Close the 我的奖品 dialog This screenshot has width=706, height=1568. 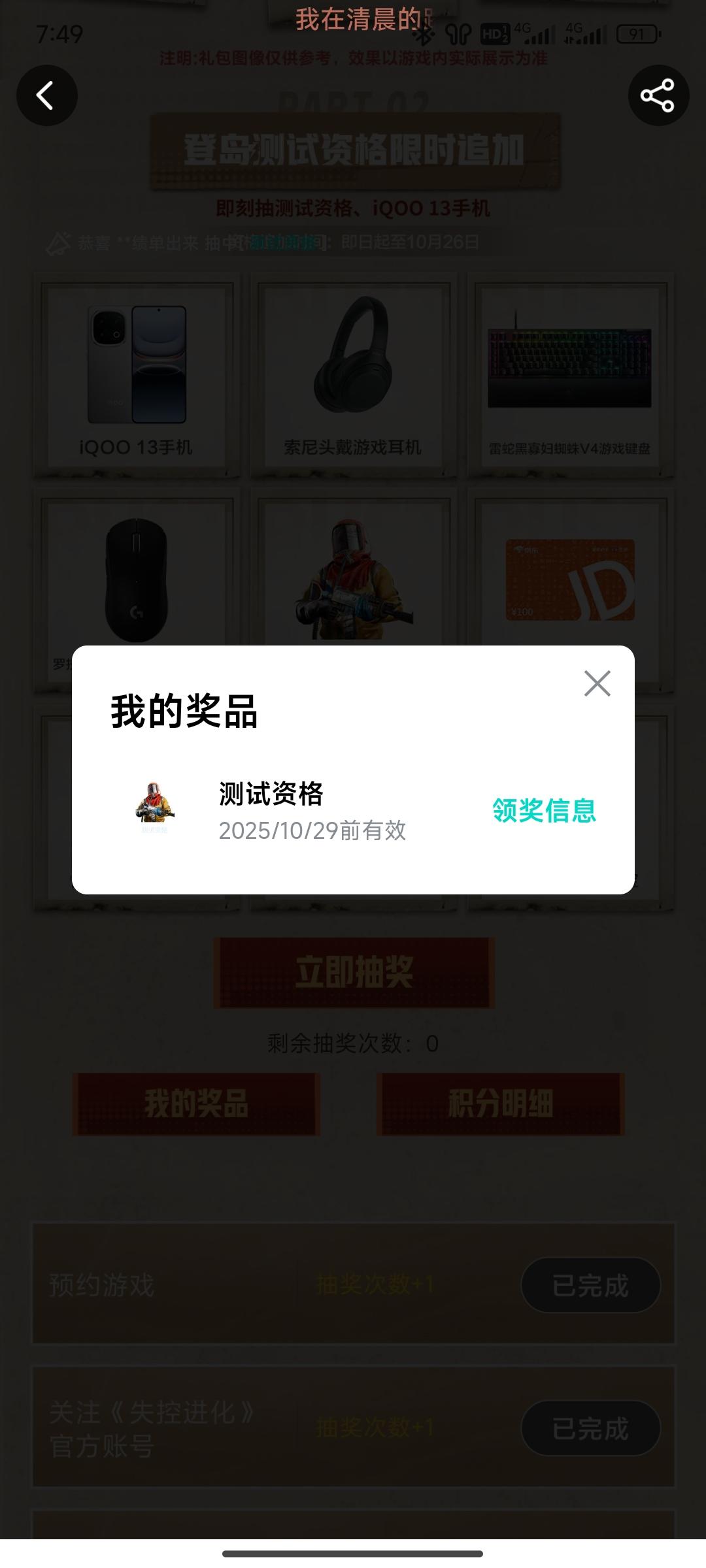click(x=597, y=682)
